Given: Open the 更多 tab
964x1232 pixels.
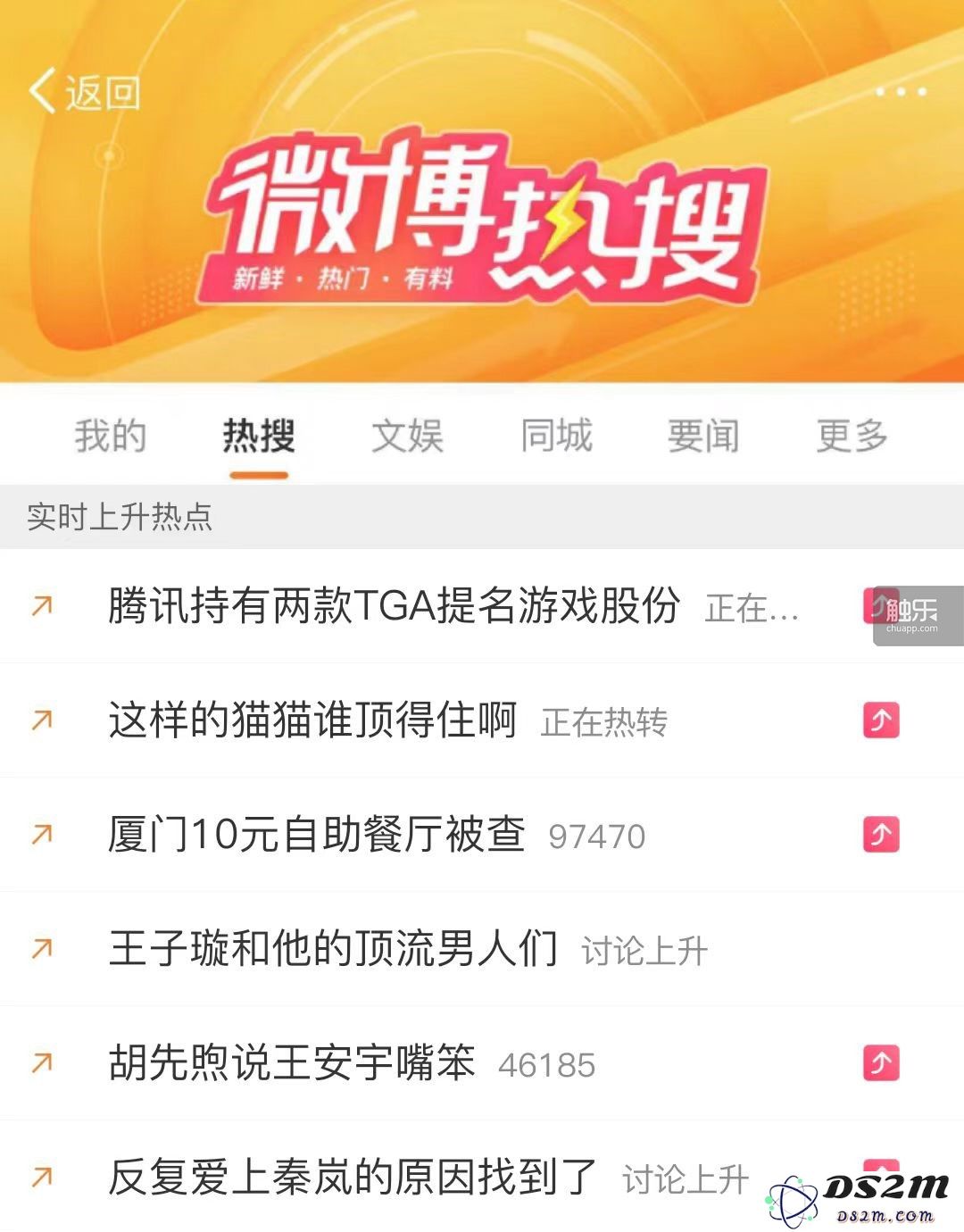Looking at the screenshot, I should pos(852,436).
